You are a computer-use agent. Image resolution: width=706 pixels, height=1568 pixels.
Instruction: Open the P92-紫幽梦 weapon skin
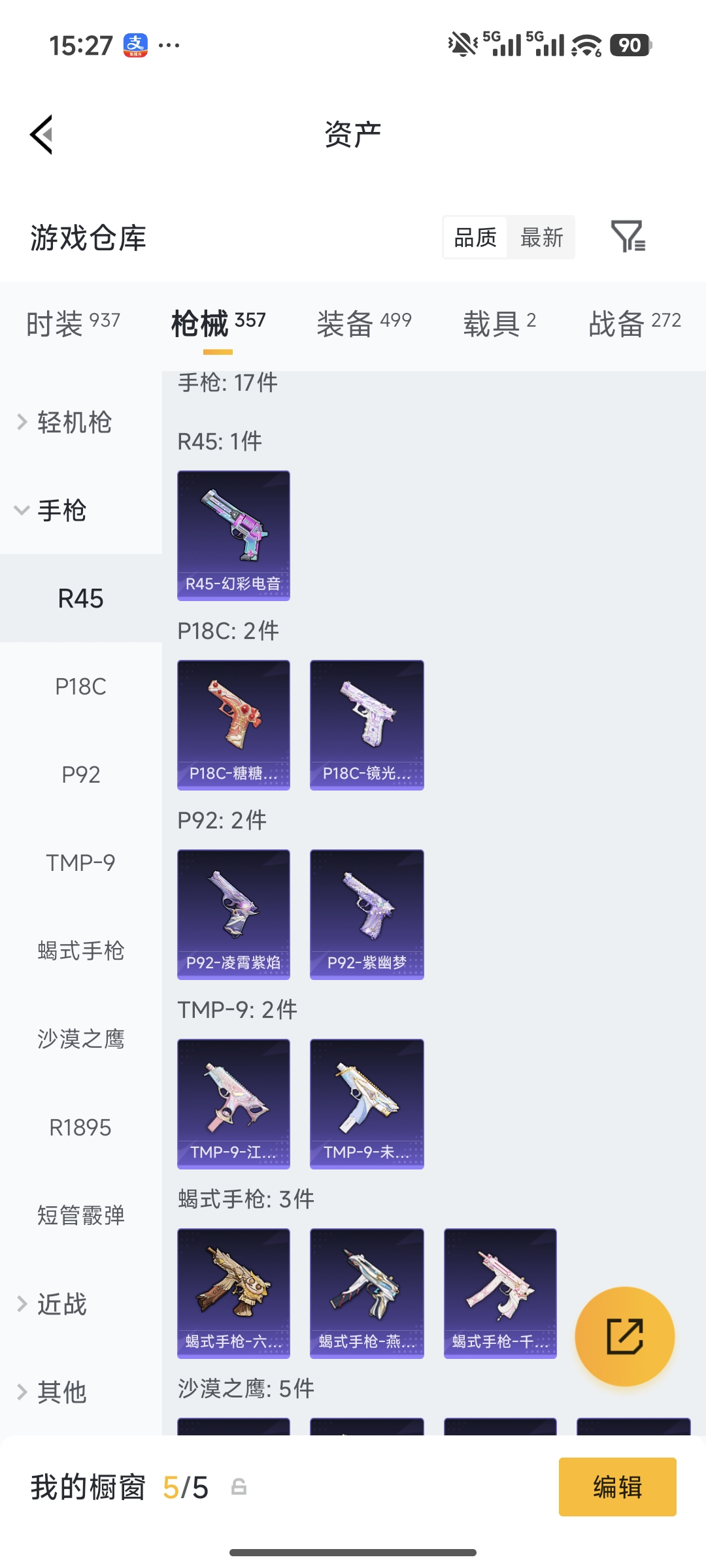pos(367,915)
